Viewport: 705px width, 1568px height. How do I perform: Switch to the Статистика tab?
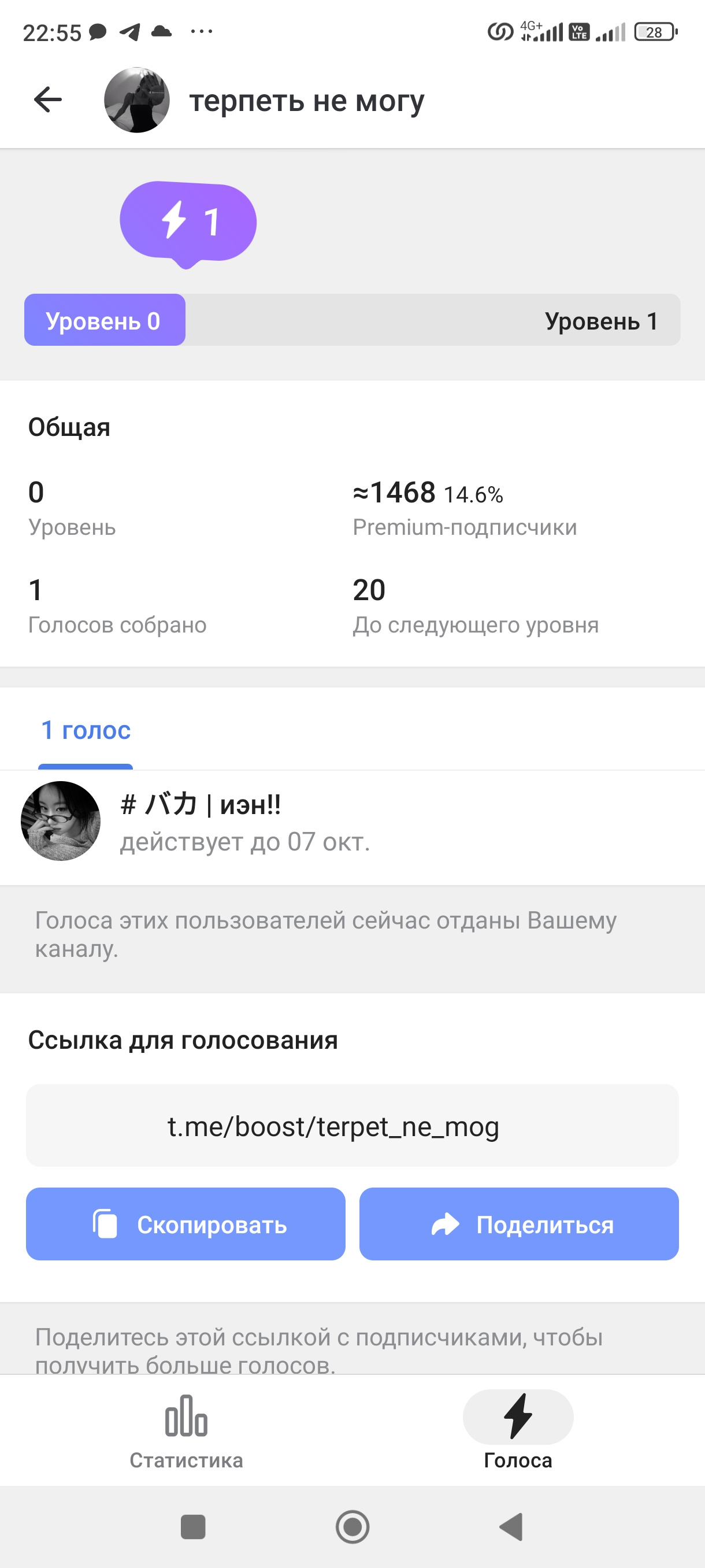(x=186, y=1431)
